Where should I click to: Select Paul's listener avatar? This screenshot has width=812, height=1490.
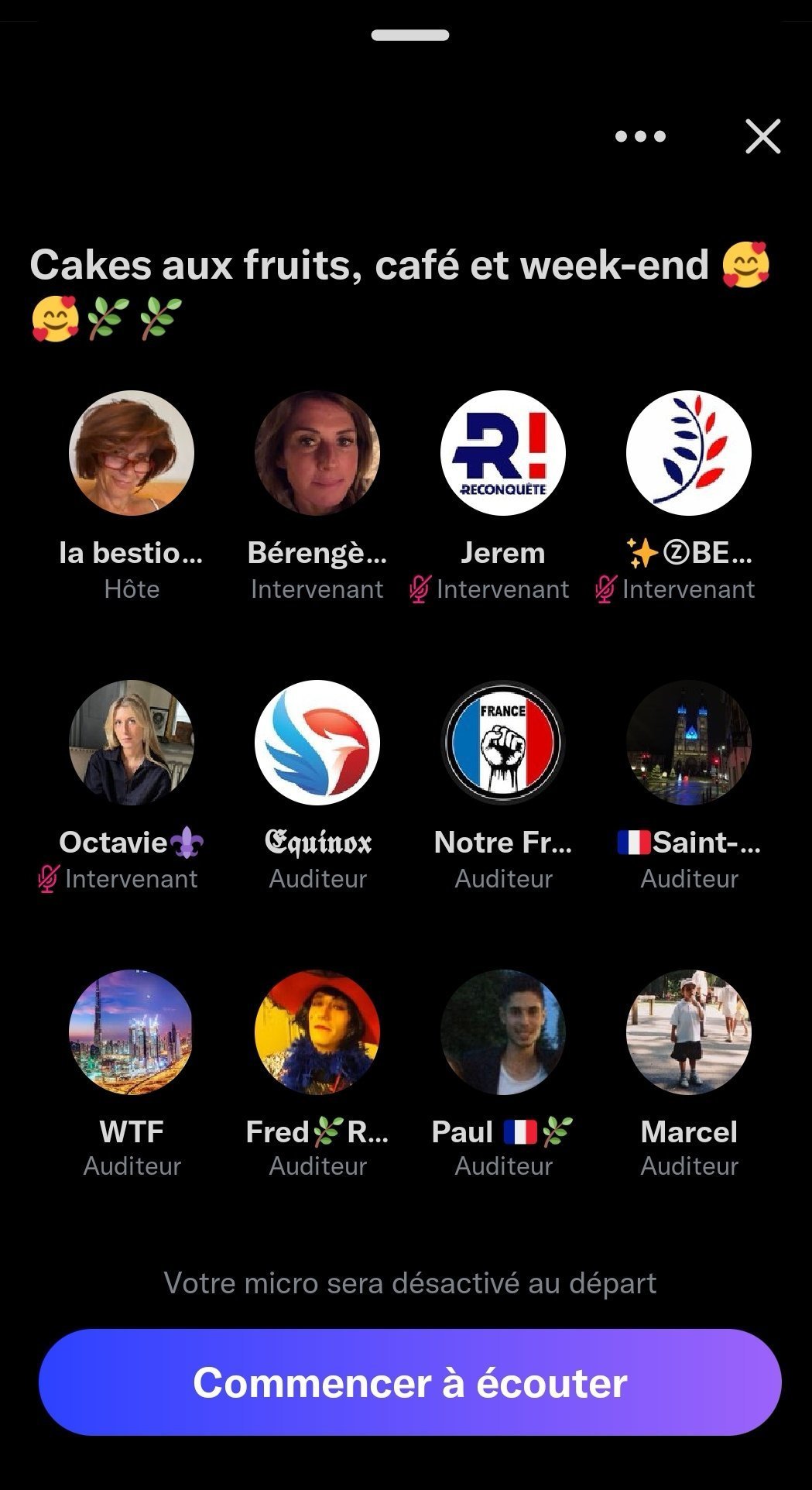(x=503, y=1032)
